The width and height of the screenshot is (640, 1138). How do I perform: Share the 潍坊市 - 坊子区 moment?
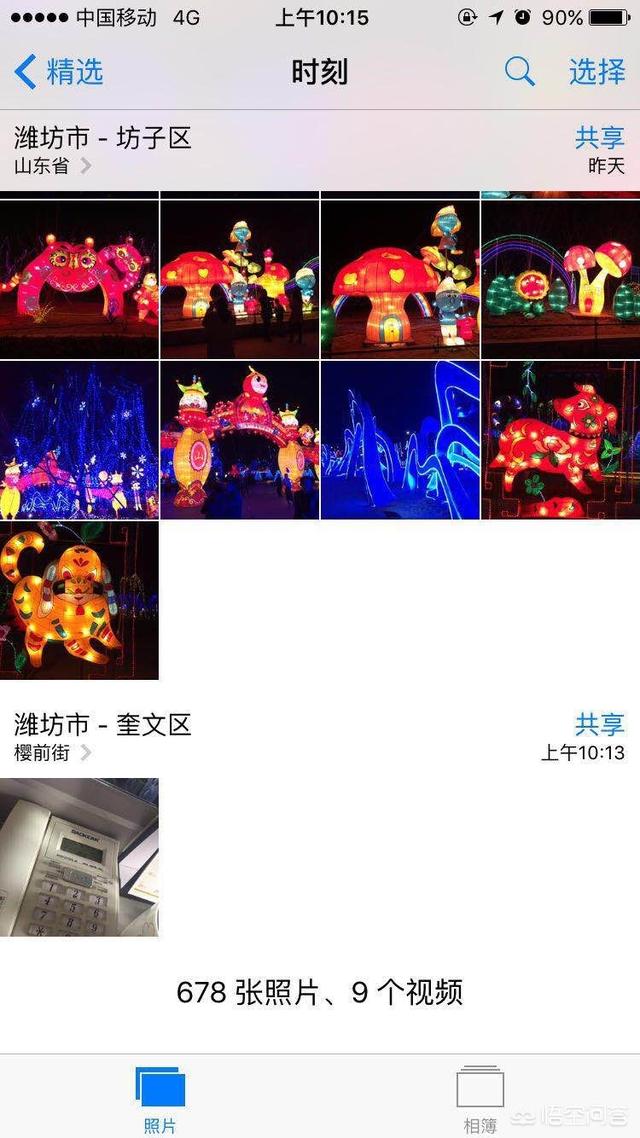pos(599,137)
